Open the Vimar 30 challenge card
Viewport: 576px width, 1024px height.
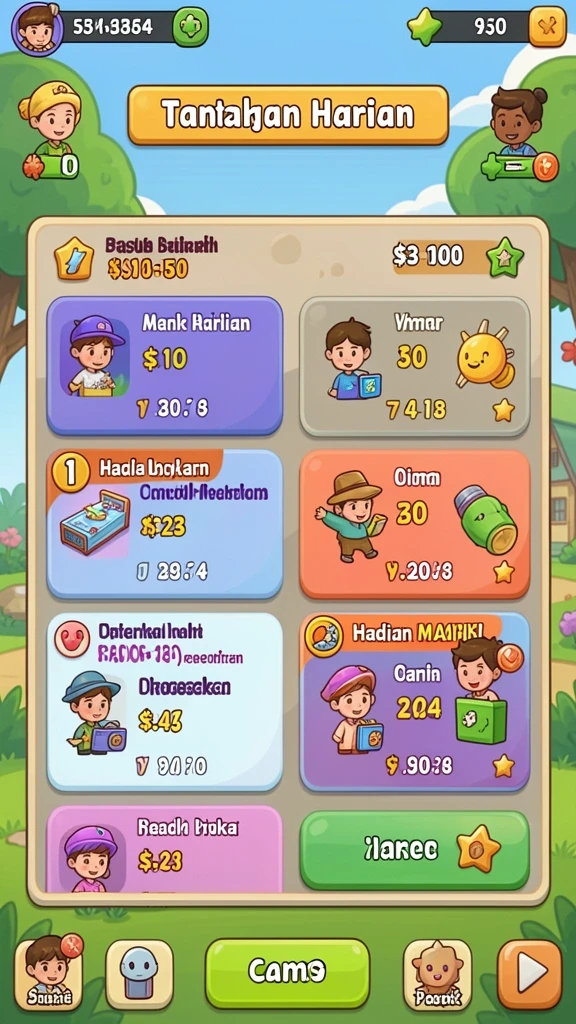click(x=415, y=366)
